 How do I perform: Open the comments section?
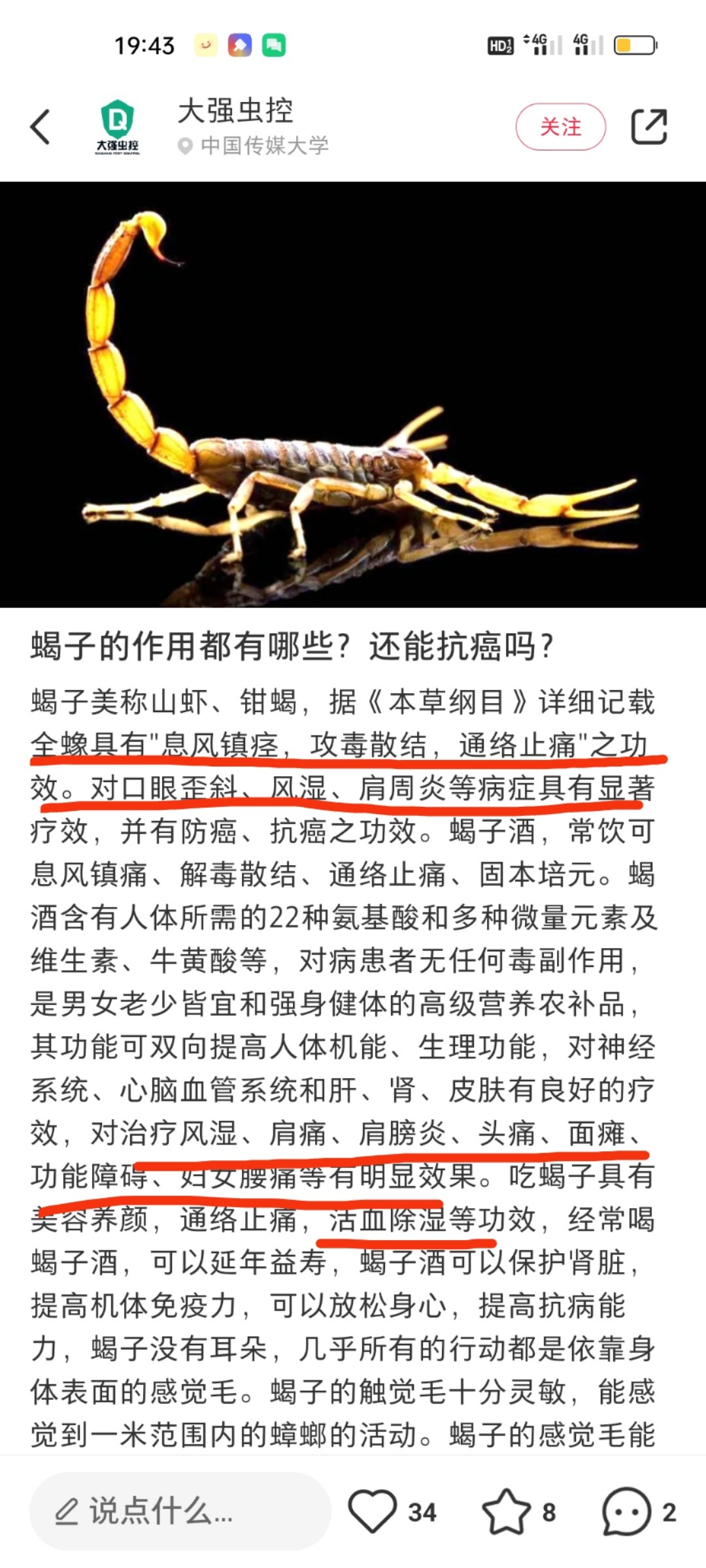coord(626,1511)
